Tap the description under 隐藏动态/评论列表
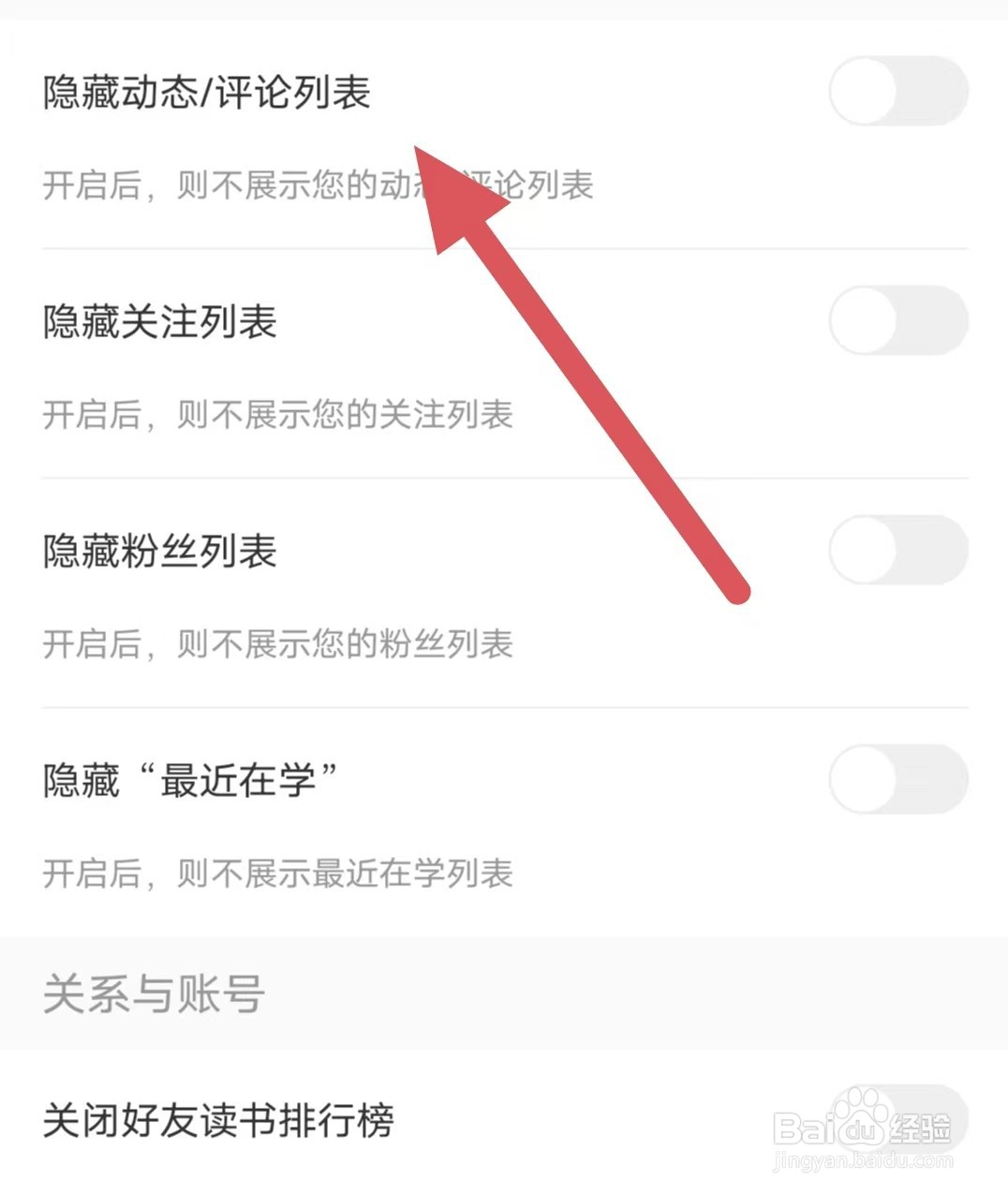This screenshot has height=1195, width=1008. (319, 185)
